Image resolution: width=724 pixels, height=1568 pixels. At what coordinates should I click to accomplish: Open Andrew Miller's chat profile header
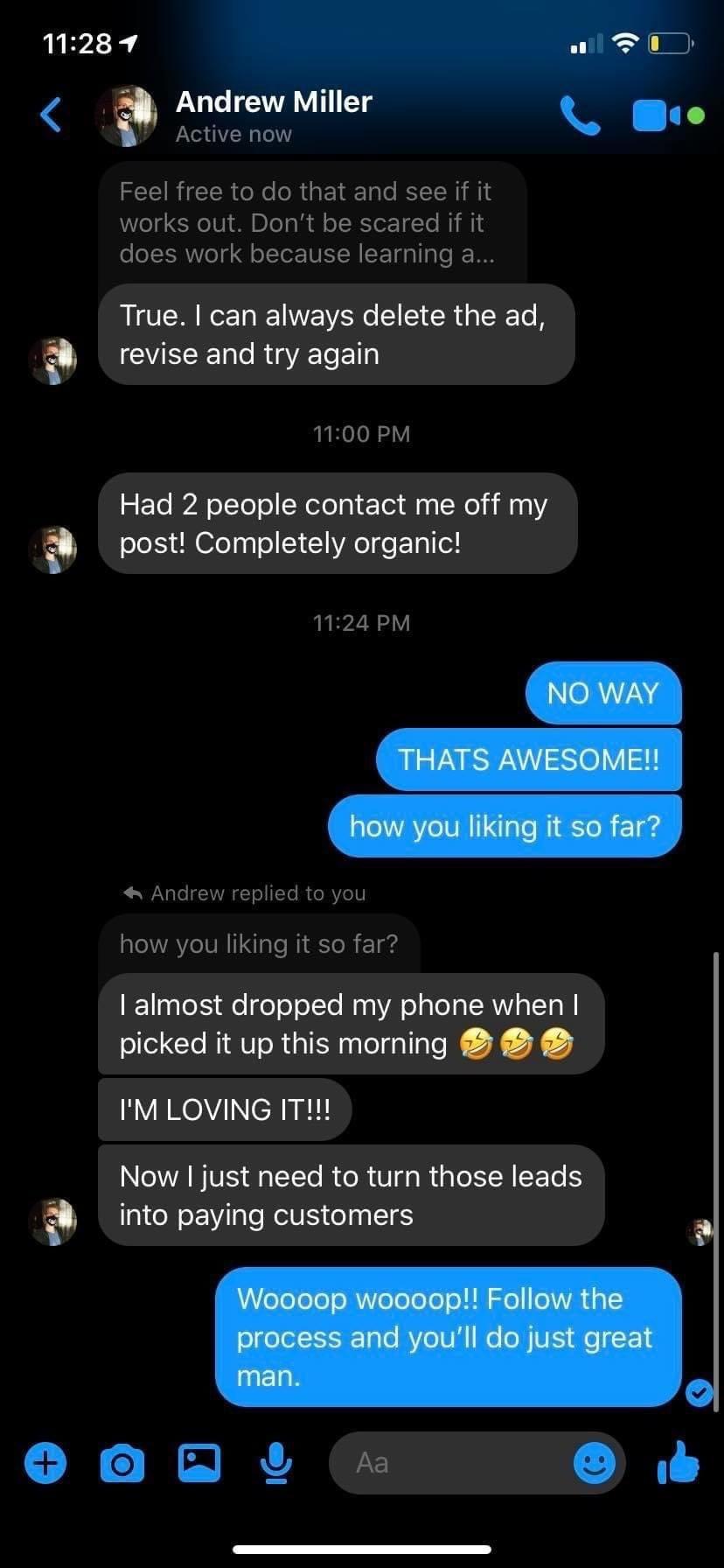click(273, 115)
